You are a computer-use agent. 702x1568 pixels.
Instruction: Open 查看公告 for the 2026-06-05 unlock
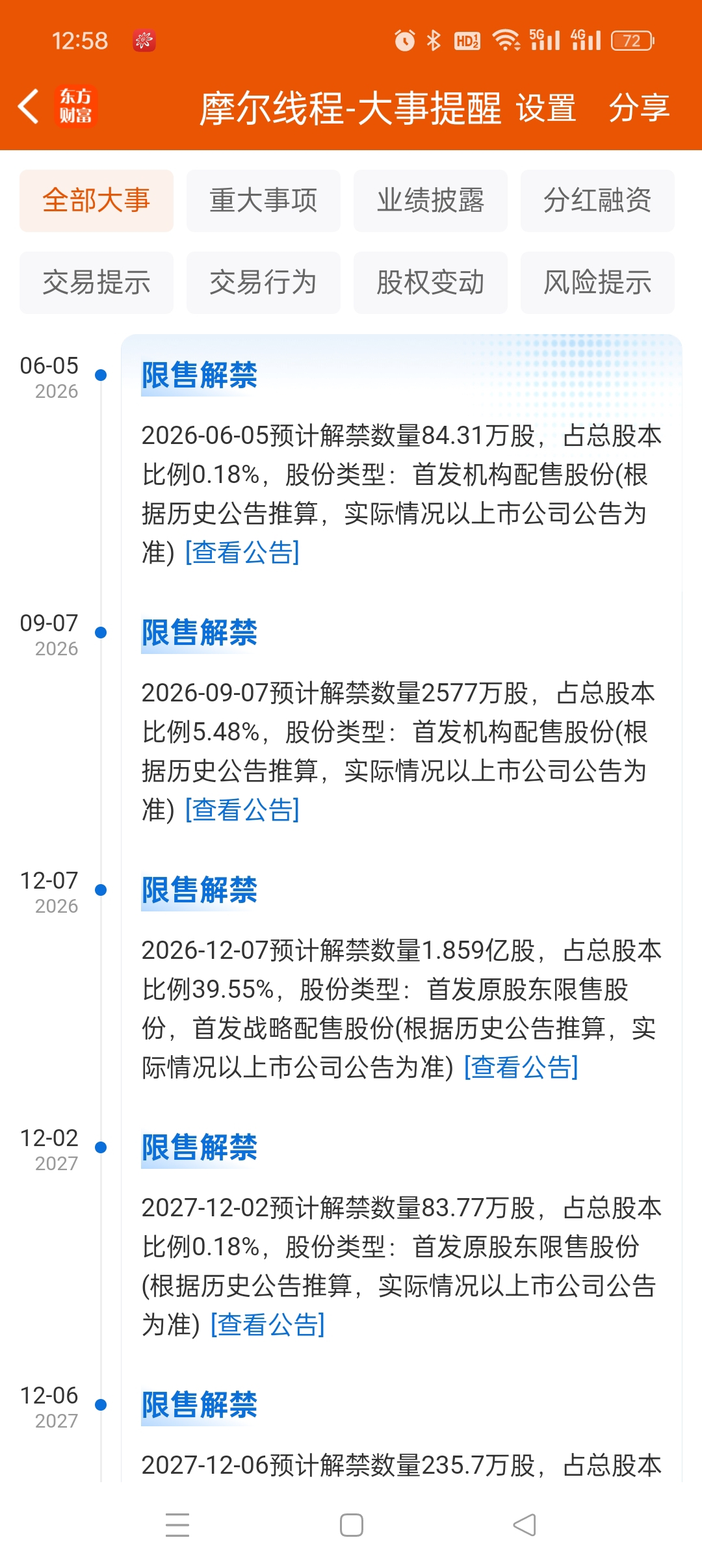[x=242, y=553]
